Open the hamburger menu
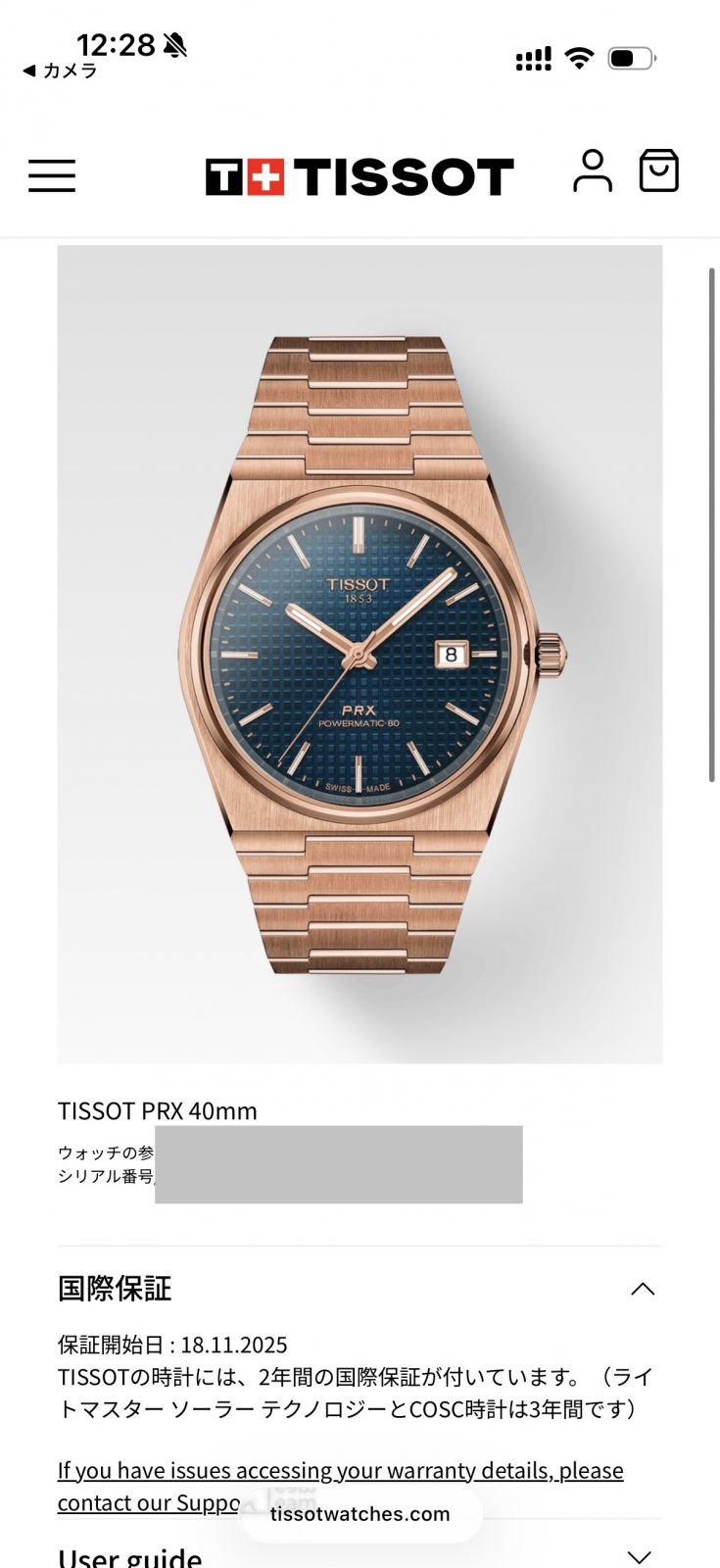The height and width of the screenshot is (1568, 720). 52,175
